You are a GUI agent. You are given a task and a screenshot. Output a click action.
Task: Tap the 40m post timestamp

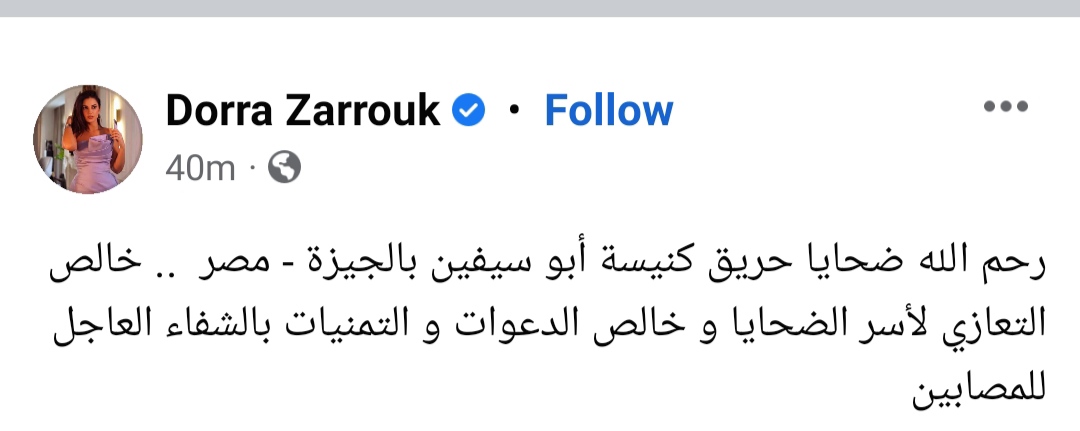[x=200, y=167]
